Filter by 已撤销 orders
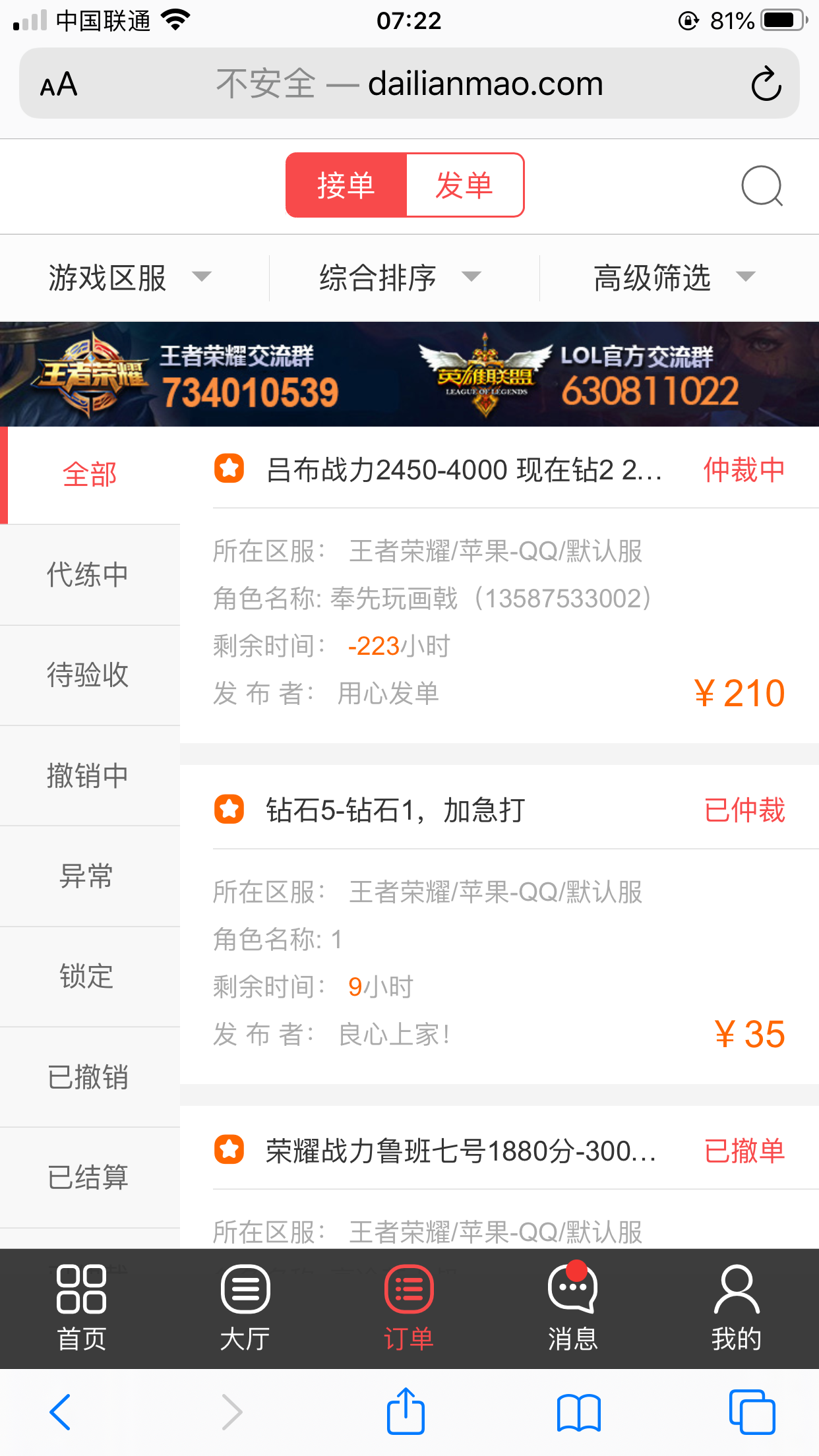Image resolution: width=819 pixels, height=1456 pixels. pos(88,1077)
